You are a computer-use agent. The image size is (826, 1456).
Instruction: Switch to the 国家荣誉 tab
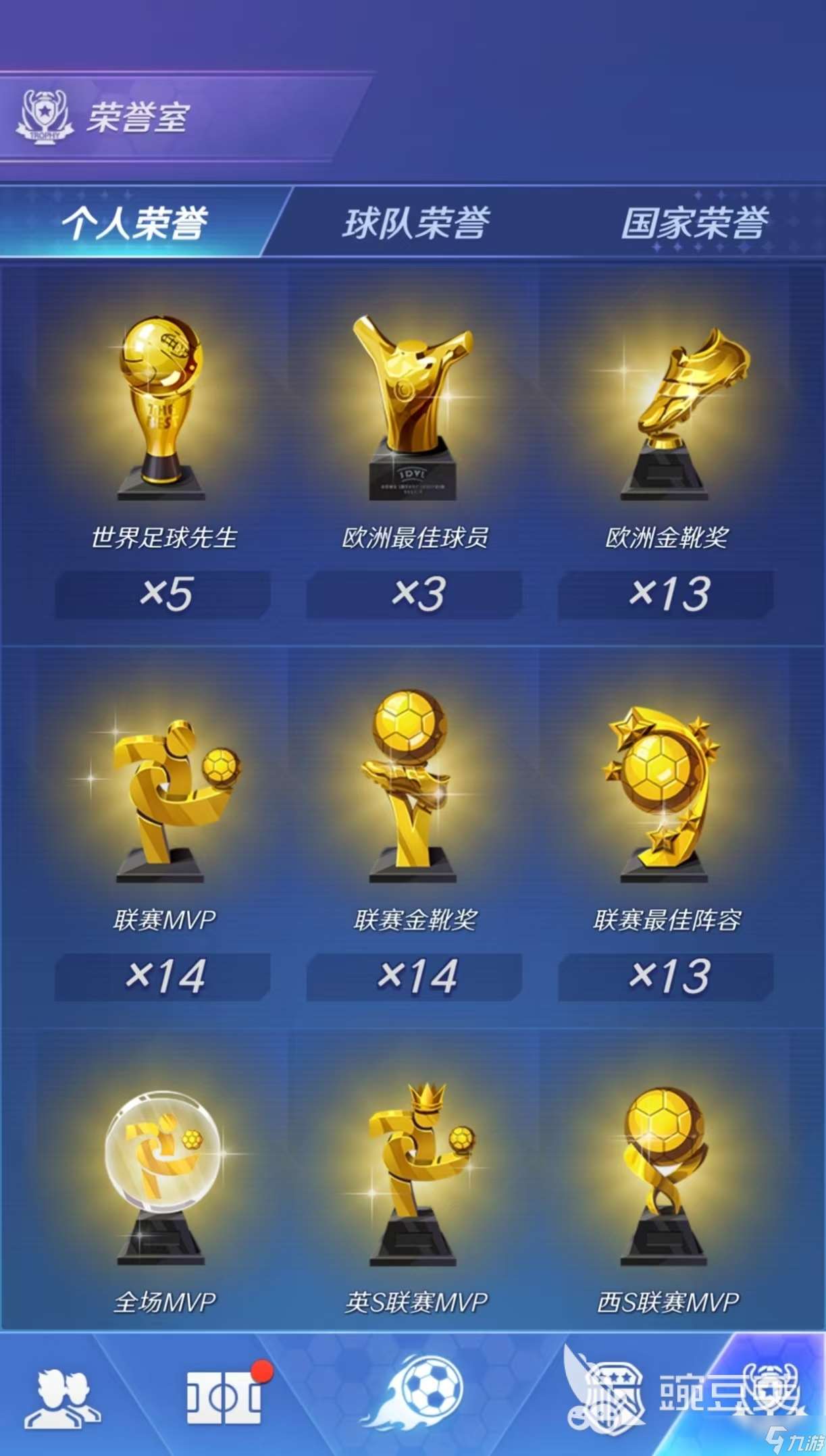click(x=694, y=224)
